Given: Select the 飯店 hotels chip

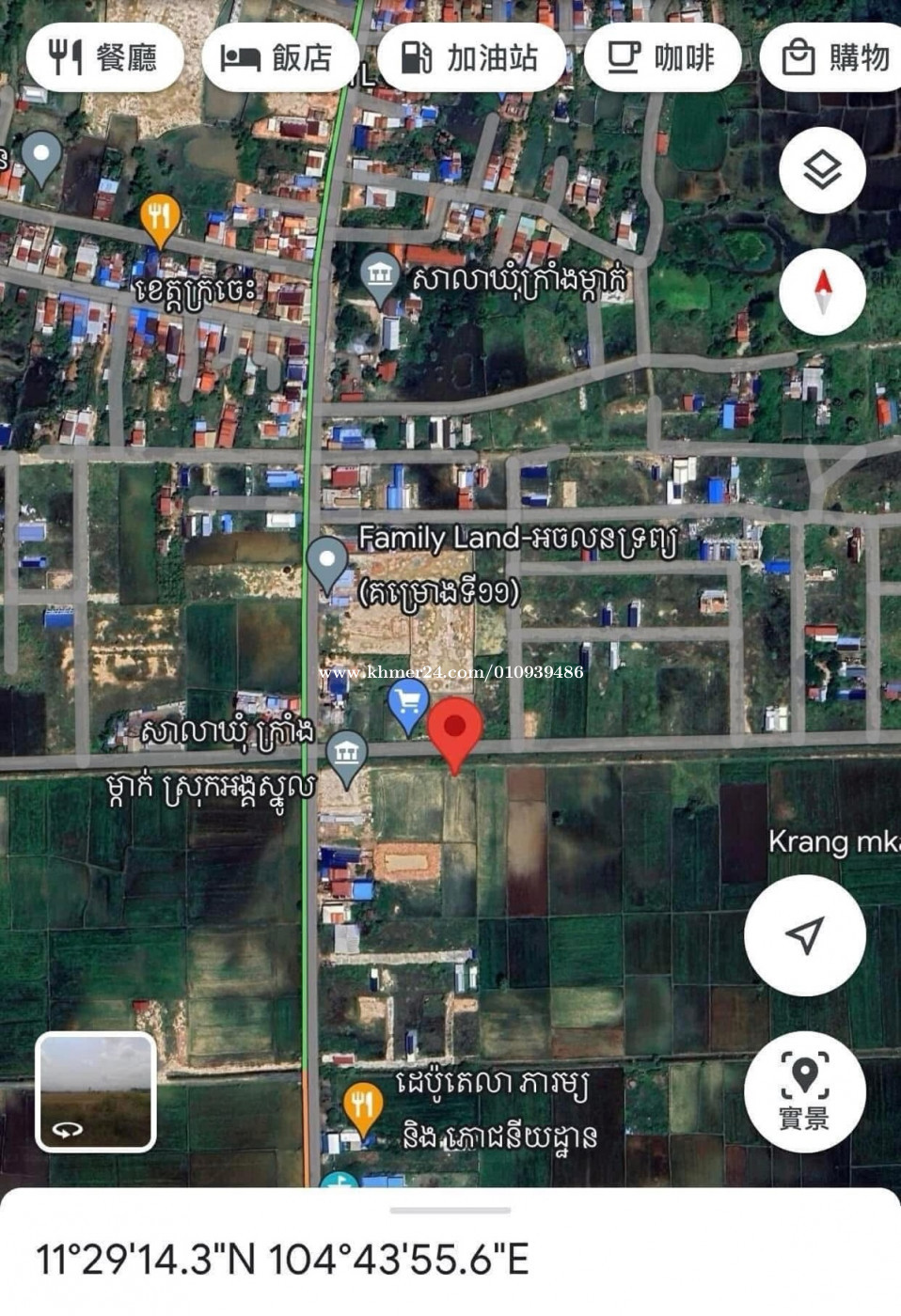Looking at the screenshot, I should (x=279, y=58).
